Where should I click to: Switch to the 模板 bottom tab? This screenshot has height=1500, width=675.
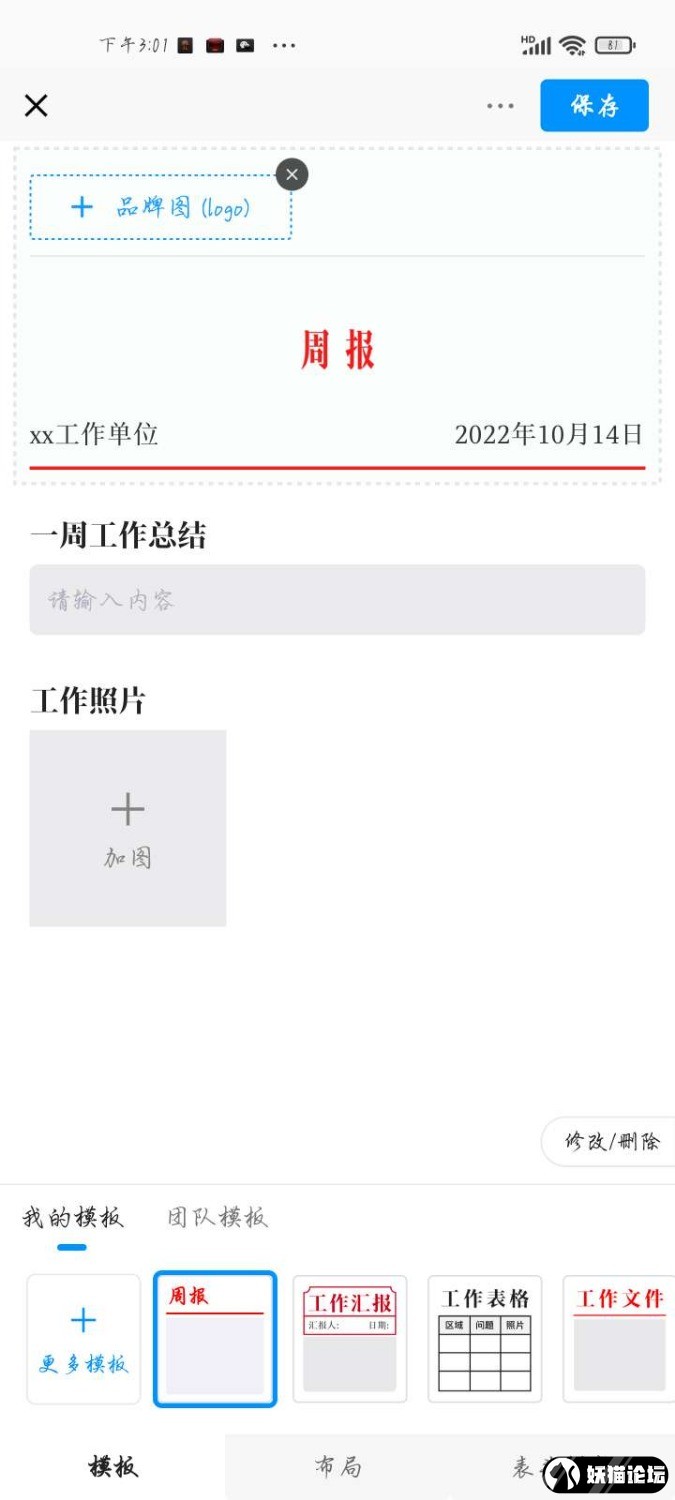tap(113, 1467)
